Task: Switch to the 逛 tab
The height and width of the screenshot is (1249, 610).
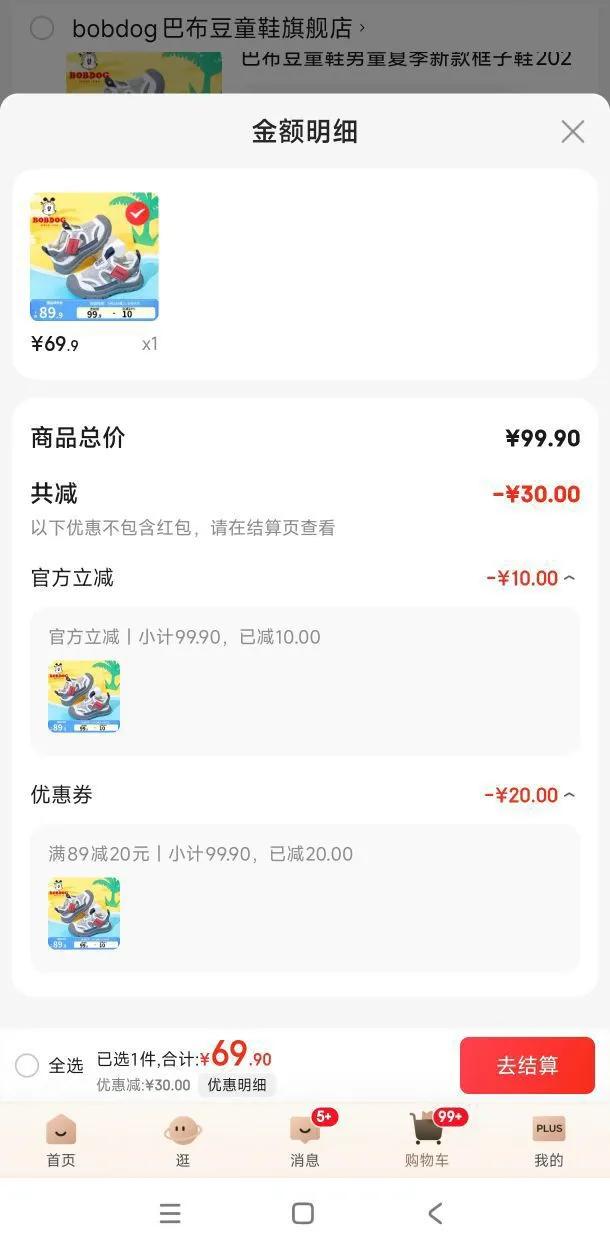Action: [183, 1141]
